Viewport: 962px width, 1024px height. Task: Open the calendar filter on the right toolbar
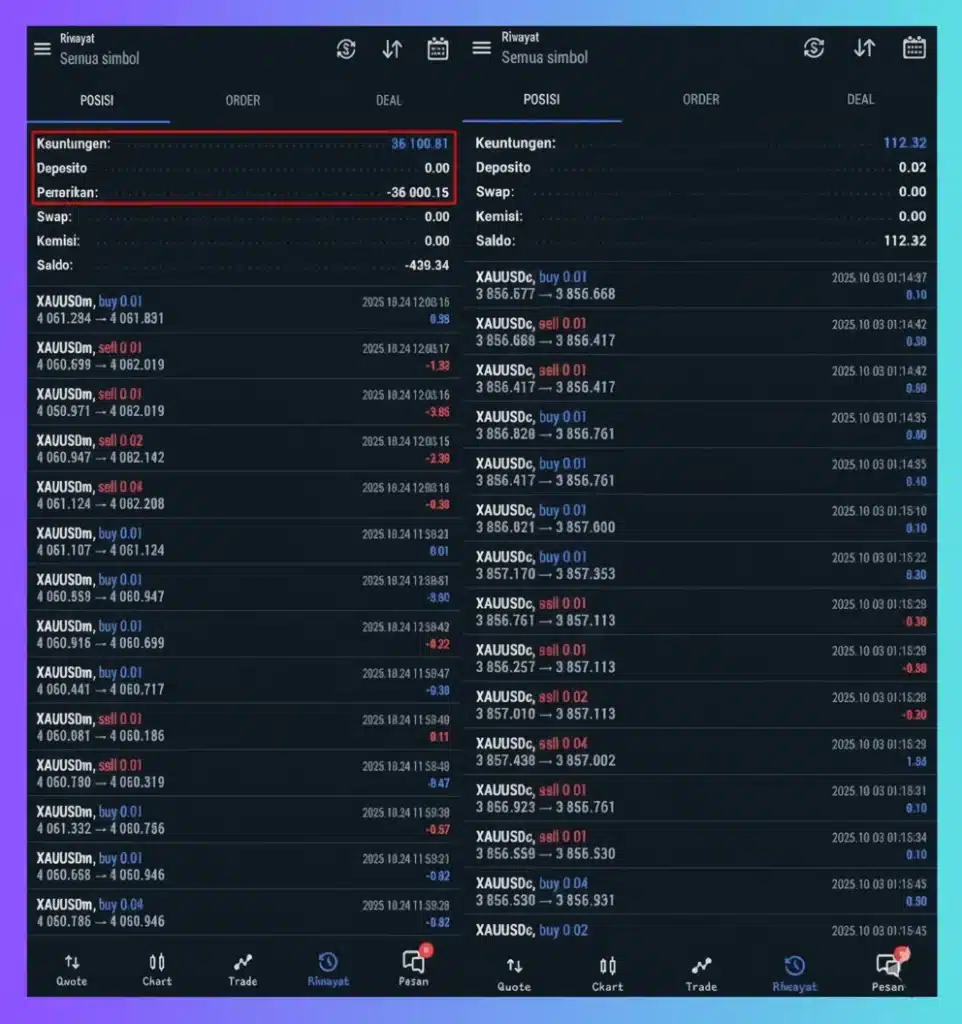[914, 48]
